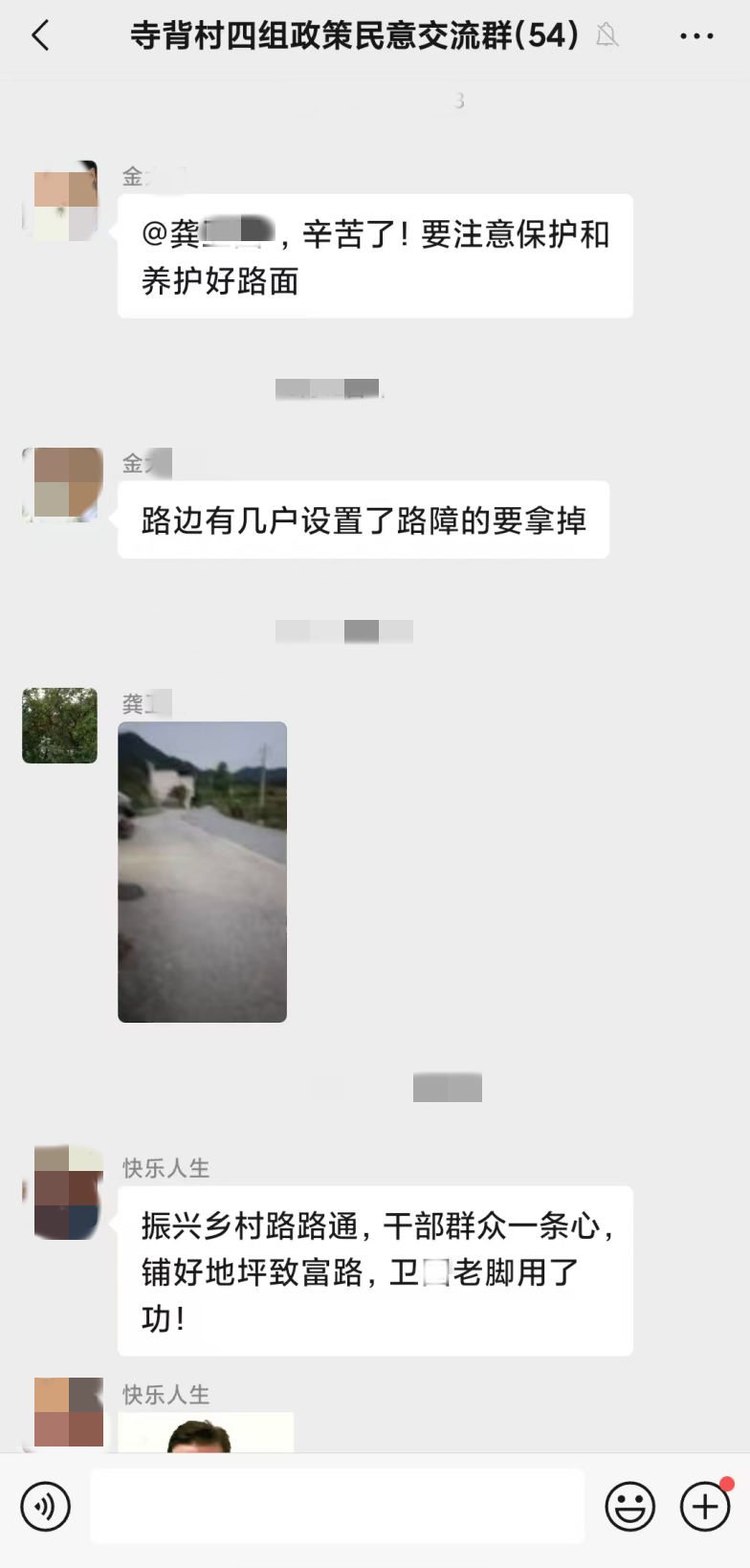The height and width of the screenshot is (1568, 750).
Task: Open the road photo sent in chat
Action: point(202,872)
